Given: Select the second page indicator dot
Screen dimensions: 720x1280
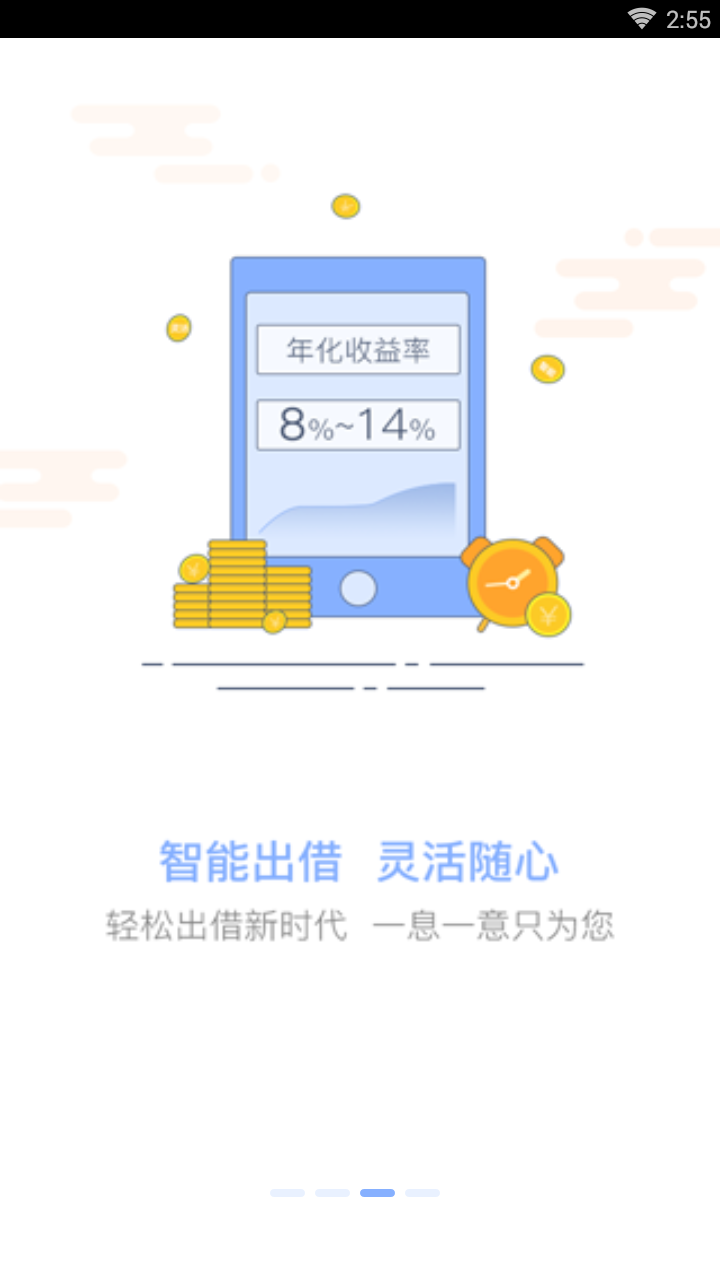Looking at the screenshot, I should coord(332,1193).
